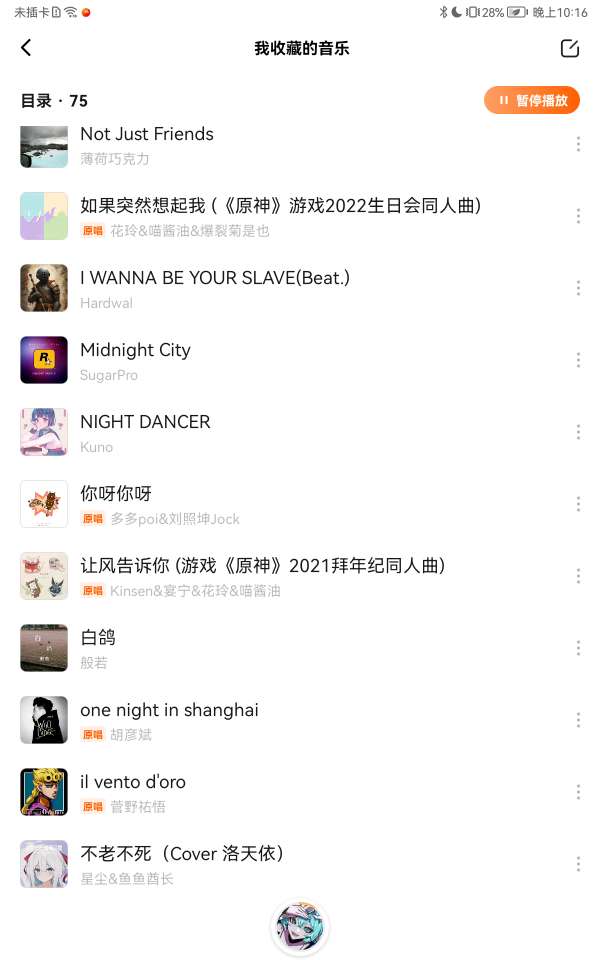The height and width of the screenshot is (960, 600).
Task: Show more options for 白鸽
Action: click(578, 648)
